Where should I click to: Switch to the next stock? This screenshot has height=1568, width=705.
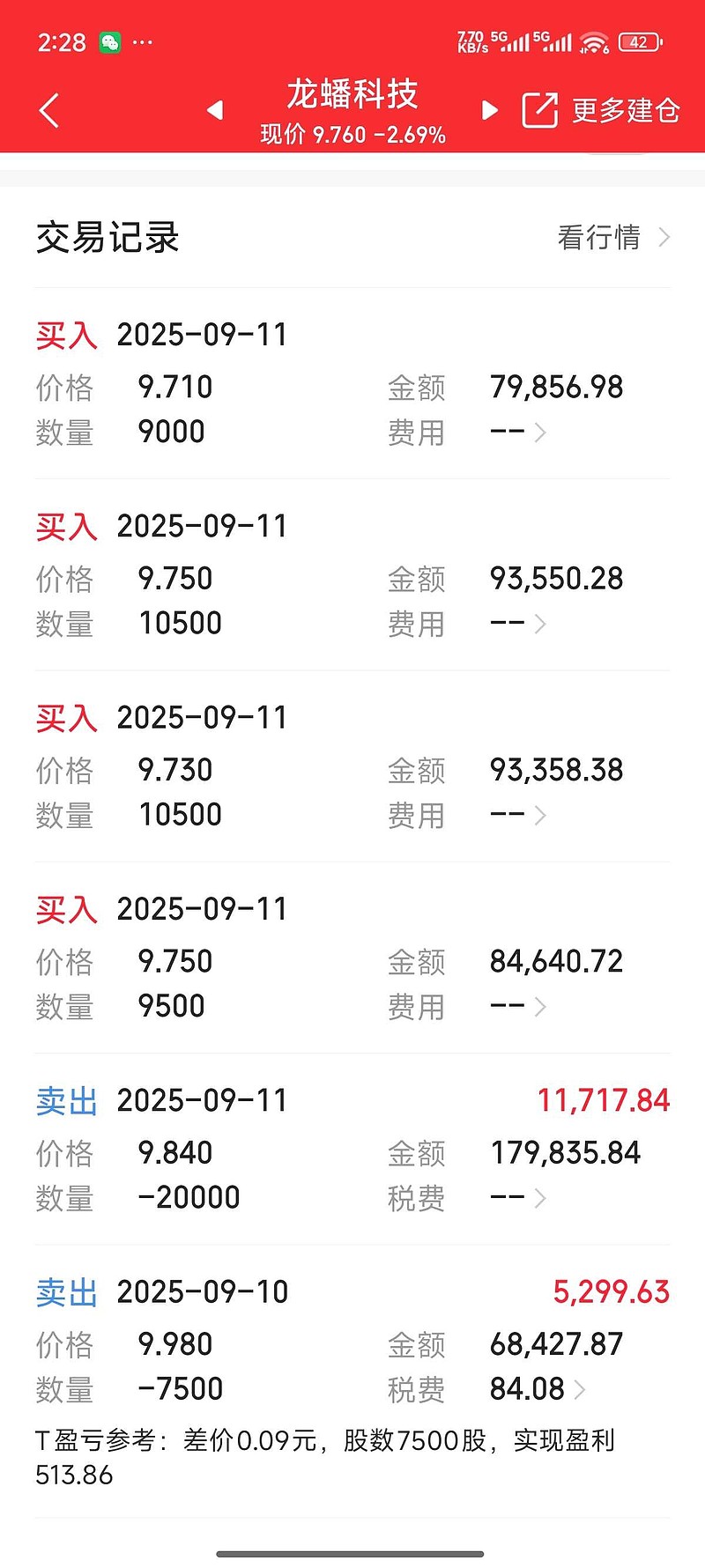point(490,110)
